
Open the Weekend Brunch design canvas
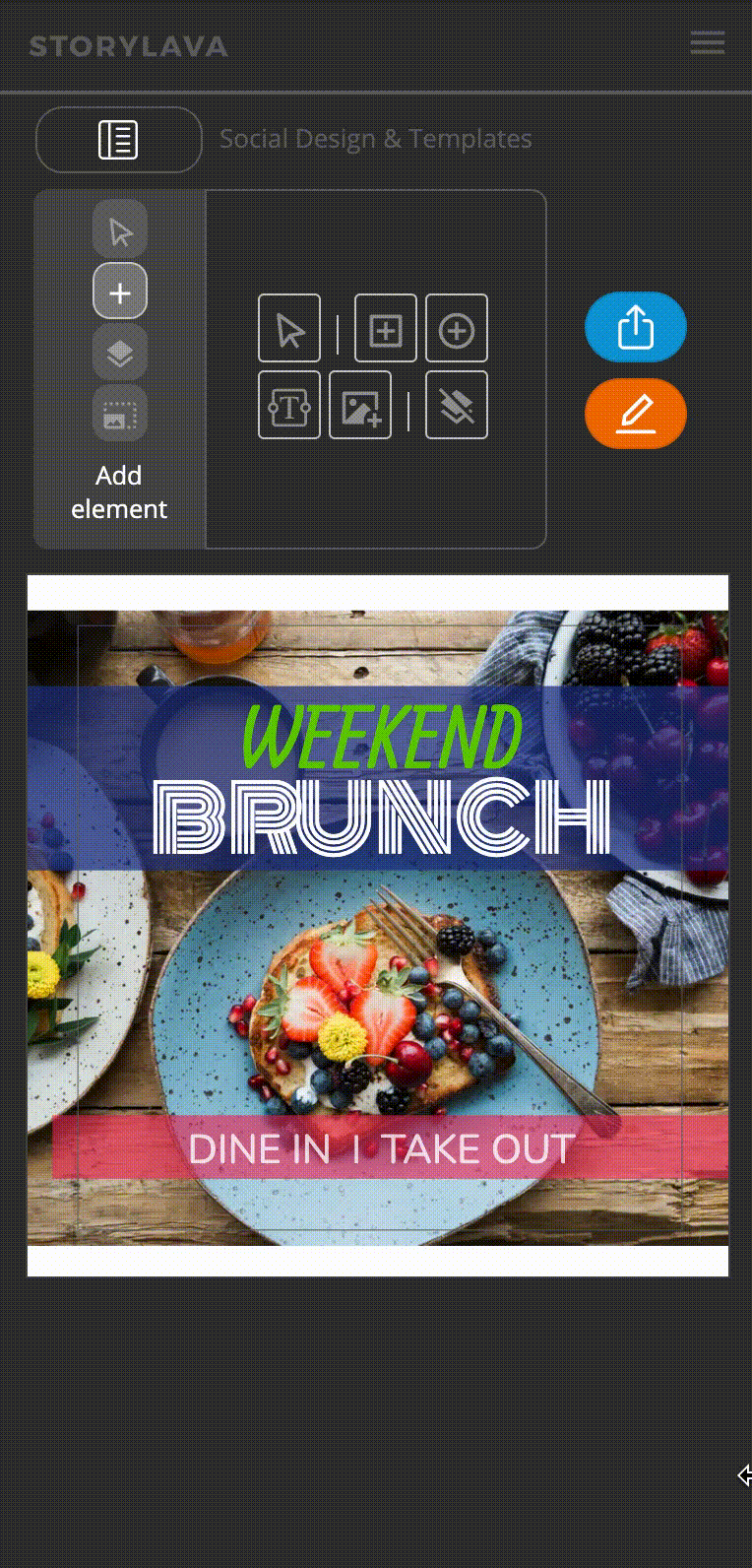click(378, 926)
